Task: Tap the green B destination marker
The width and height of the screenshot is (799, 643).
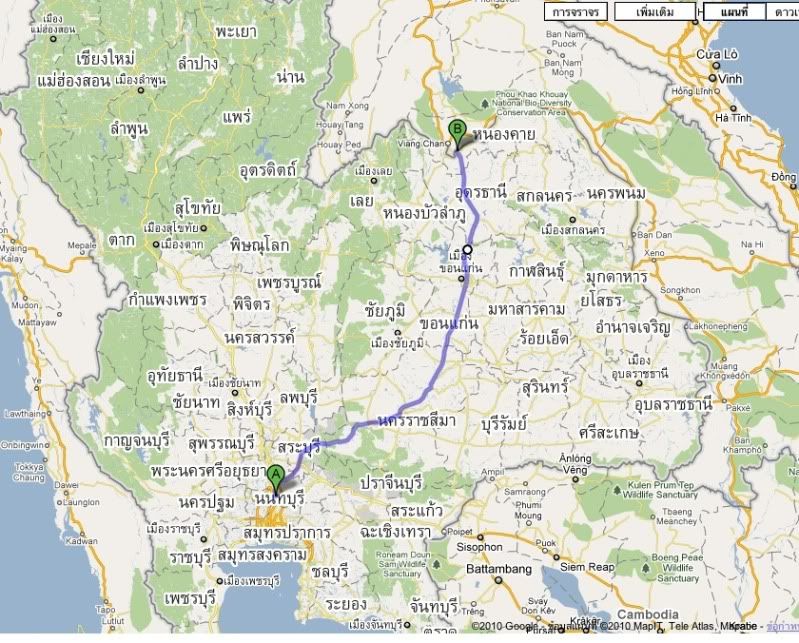Action: click(457, 130)
